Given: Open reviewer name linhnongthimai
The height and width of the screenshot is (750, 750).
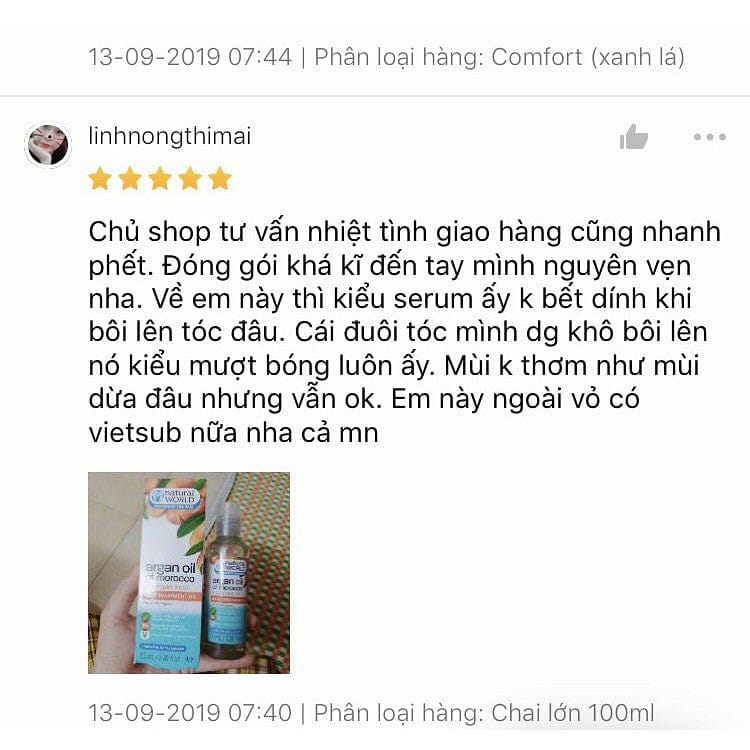Looking at the screenshot, I should point(169,137).
